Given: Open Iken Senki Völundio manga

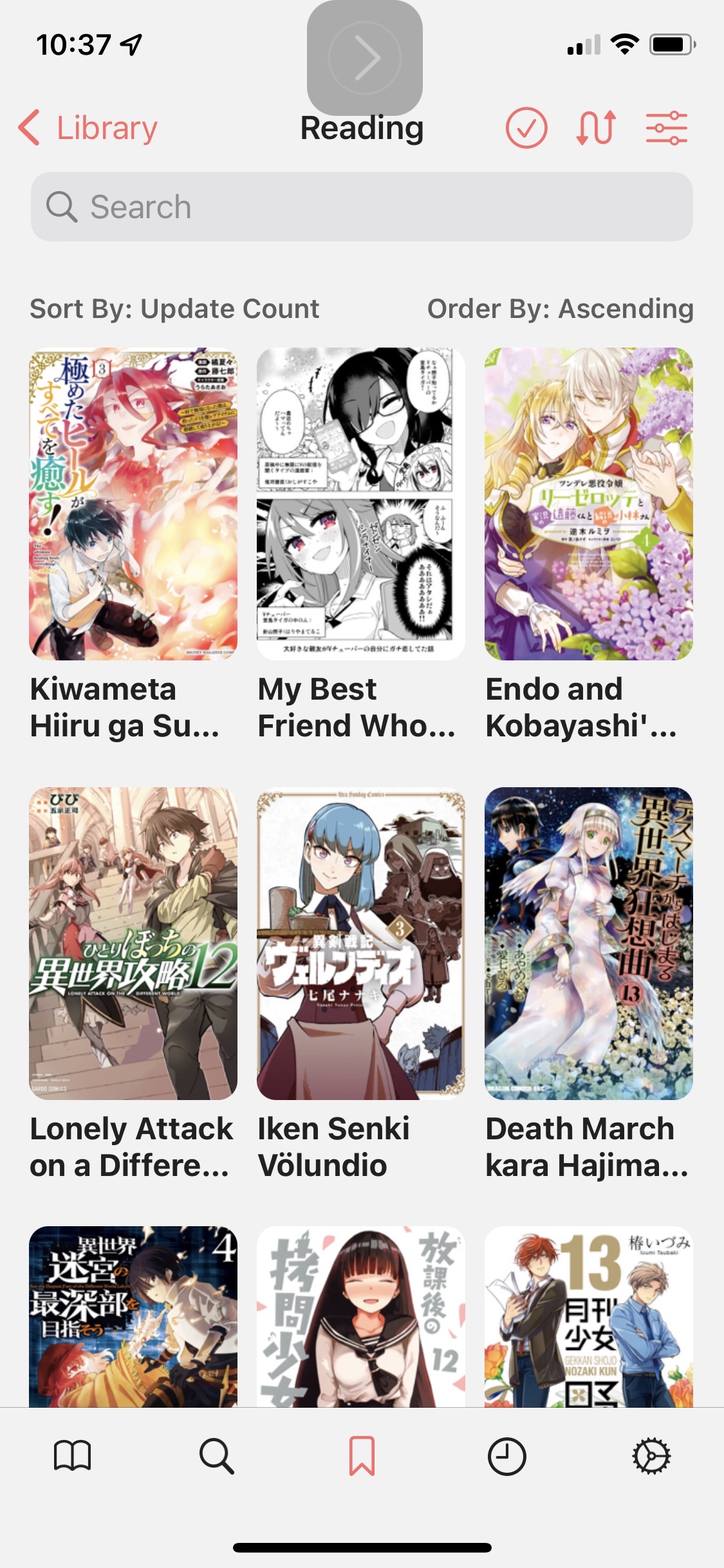Looking at the screenshot, I should pyautogui.click(x=360, y=944).
